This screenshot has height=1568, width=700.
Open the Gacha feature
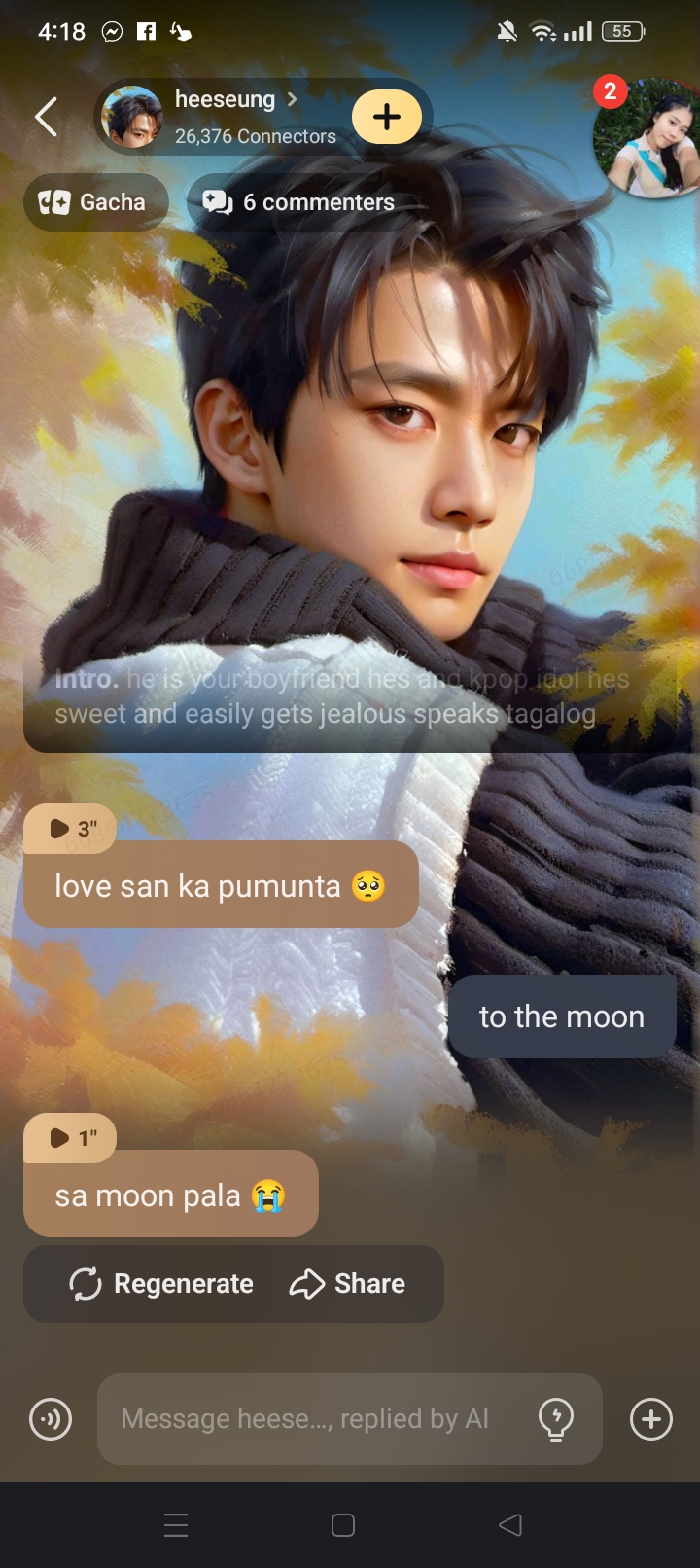pyautogui.click(x=95, y=202)
